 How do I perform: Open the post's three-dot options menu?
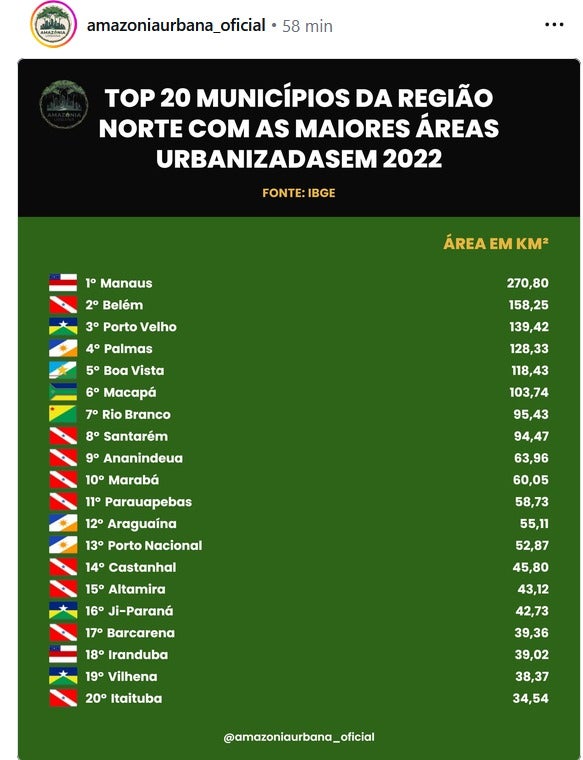pos(554,25)
